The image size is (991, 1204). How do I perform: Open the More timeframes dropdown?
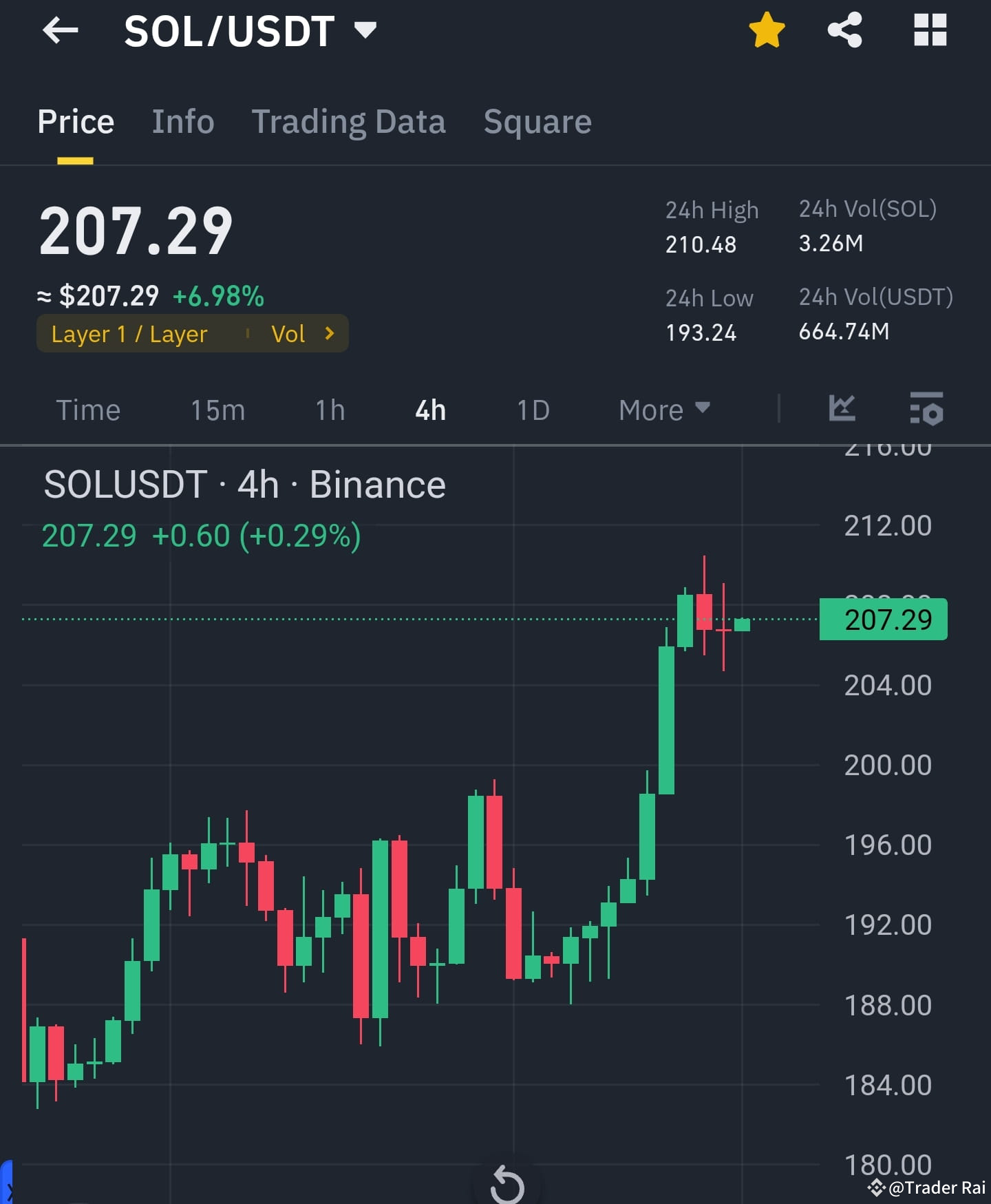(x=662, y=409)
